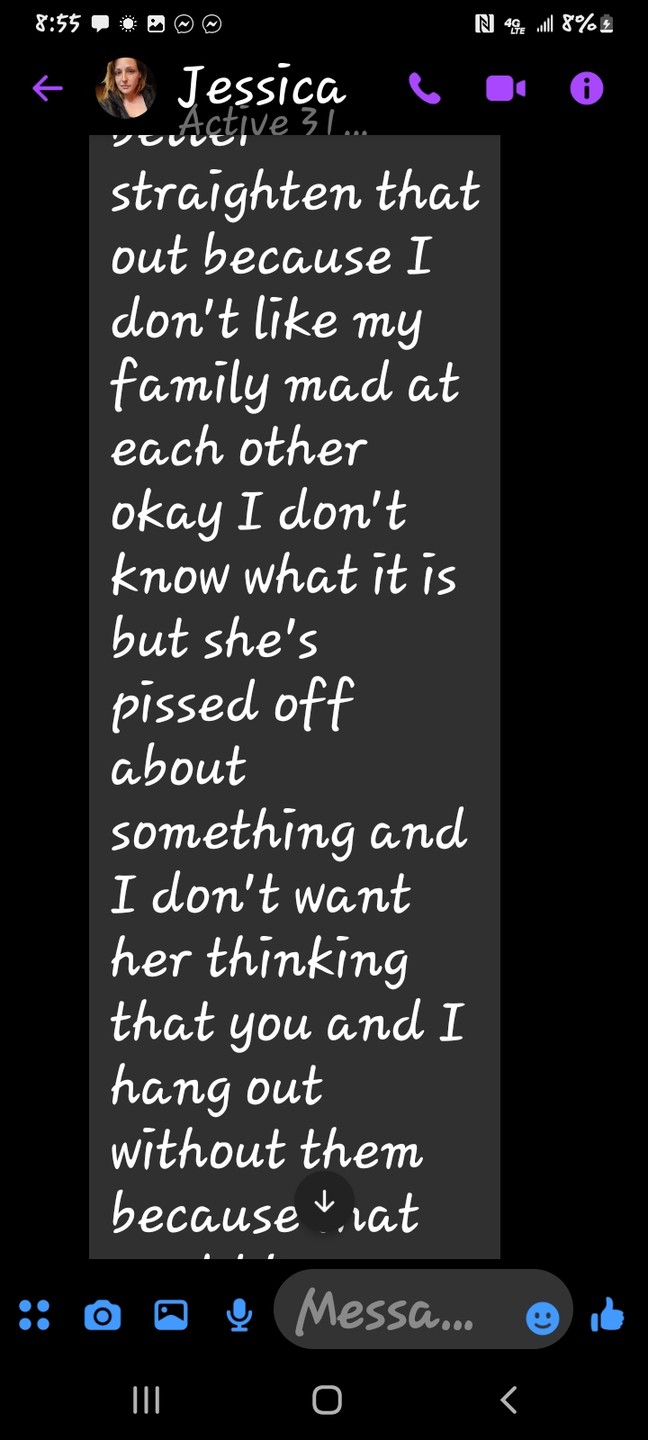Open Jessica's profile picture
Viewport: 648px width, 1440px height.
(125, 89)
